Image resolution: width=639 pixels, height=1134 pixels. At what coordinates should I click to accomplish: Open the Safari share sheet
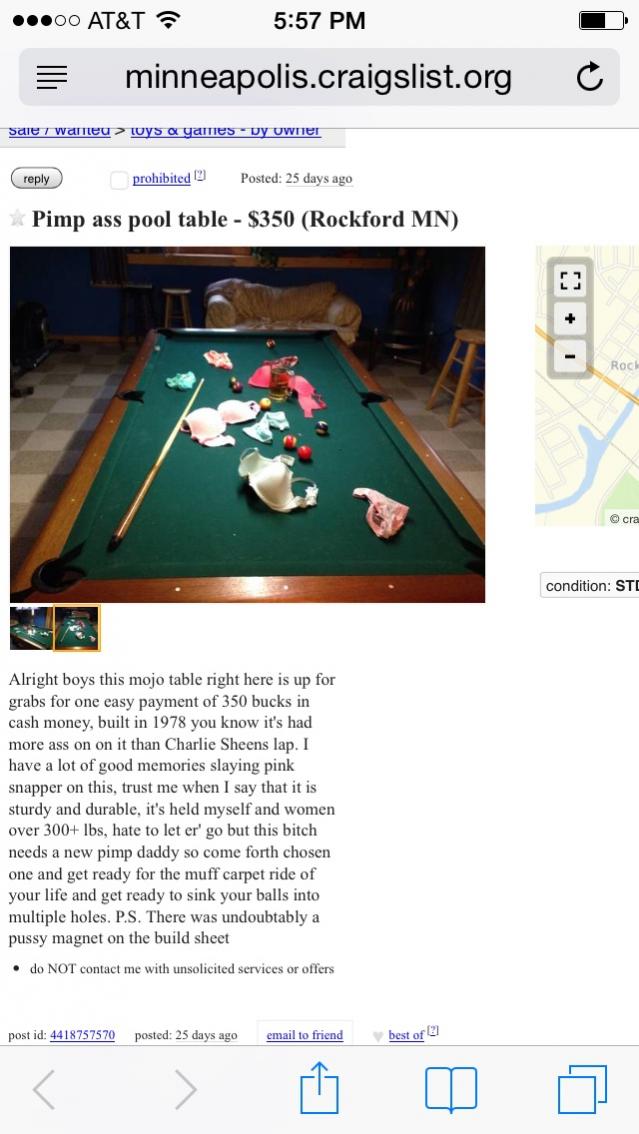coord(319,1088)
